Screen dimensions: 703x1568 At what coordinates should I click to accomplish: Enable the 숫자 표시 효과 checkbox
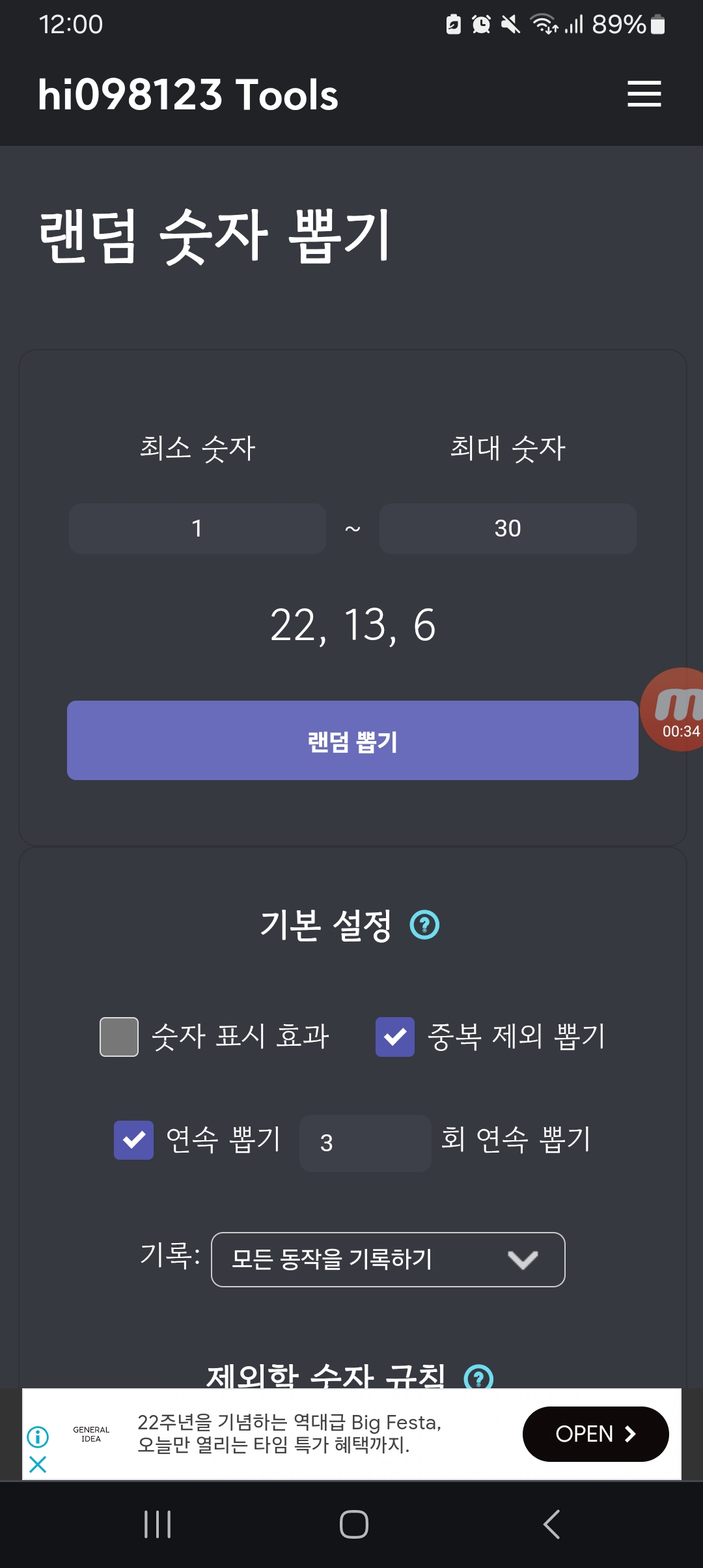[119, 1036]
